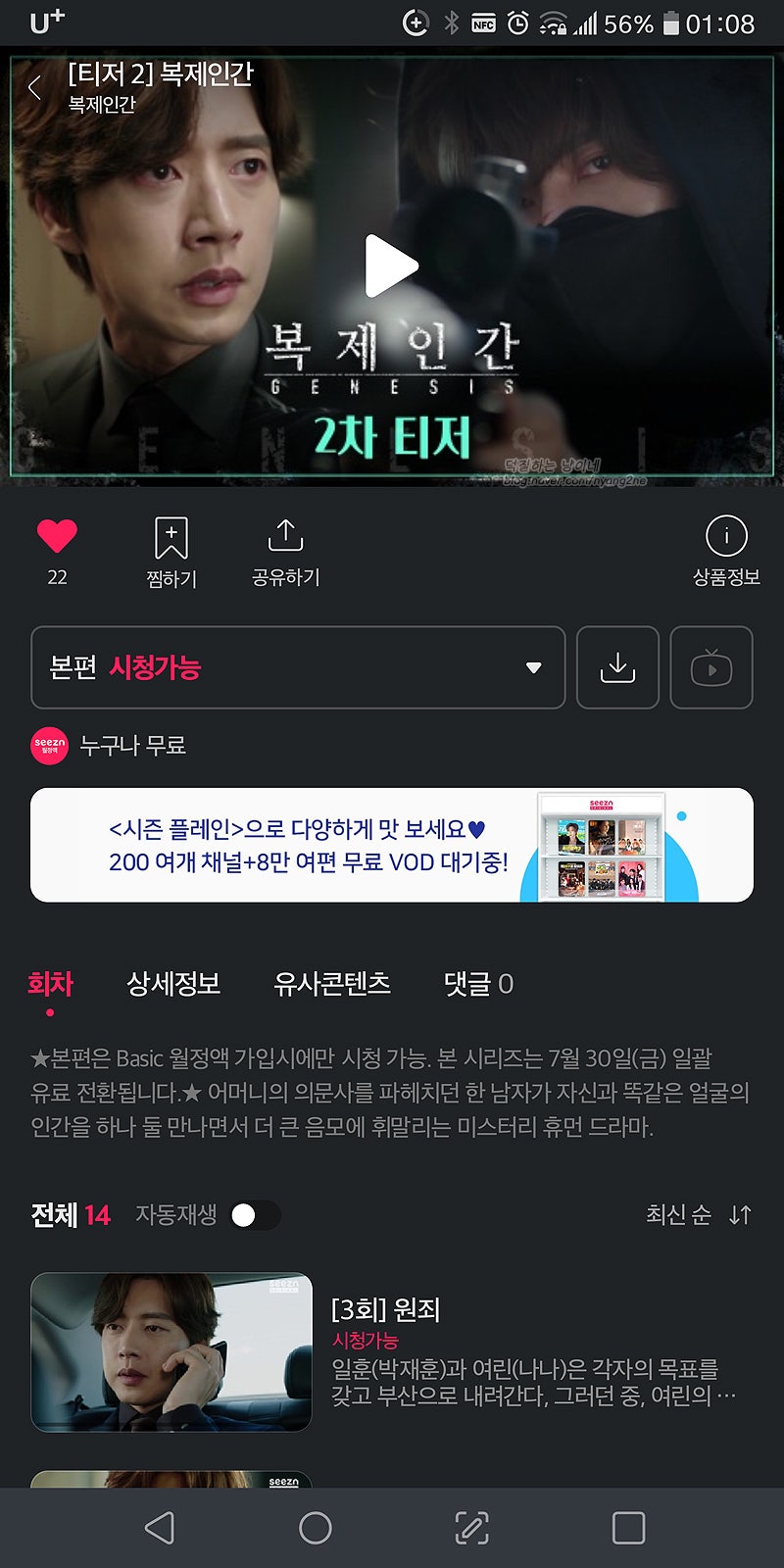Tap the dropdown arrow in the episode selector
Viewport: 784px width, 1568px height.
point(533,667)
